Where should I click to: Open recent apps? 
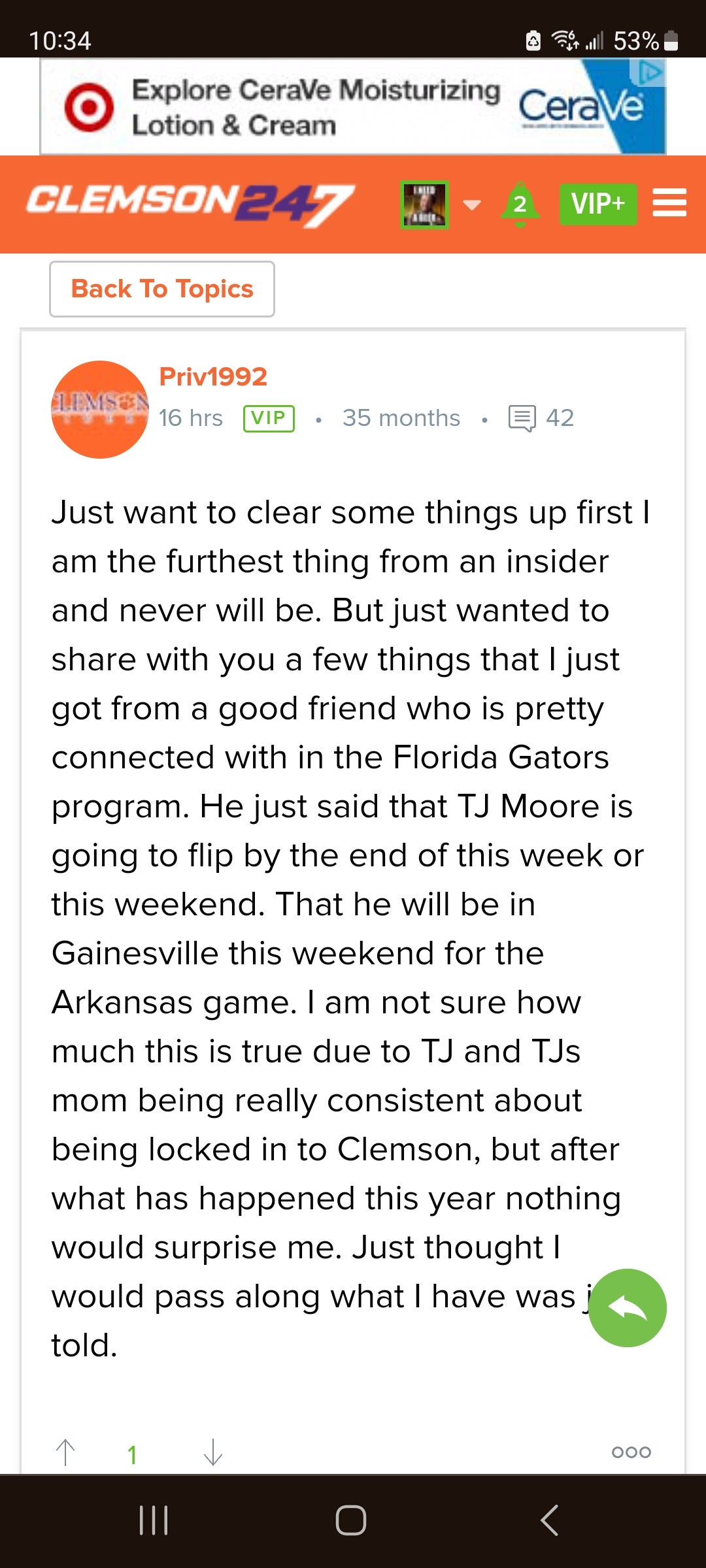coord(154,1520)
